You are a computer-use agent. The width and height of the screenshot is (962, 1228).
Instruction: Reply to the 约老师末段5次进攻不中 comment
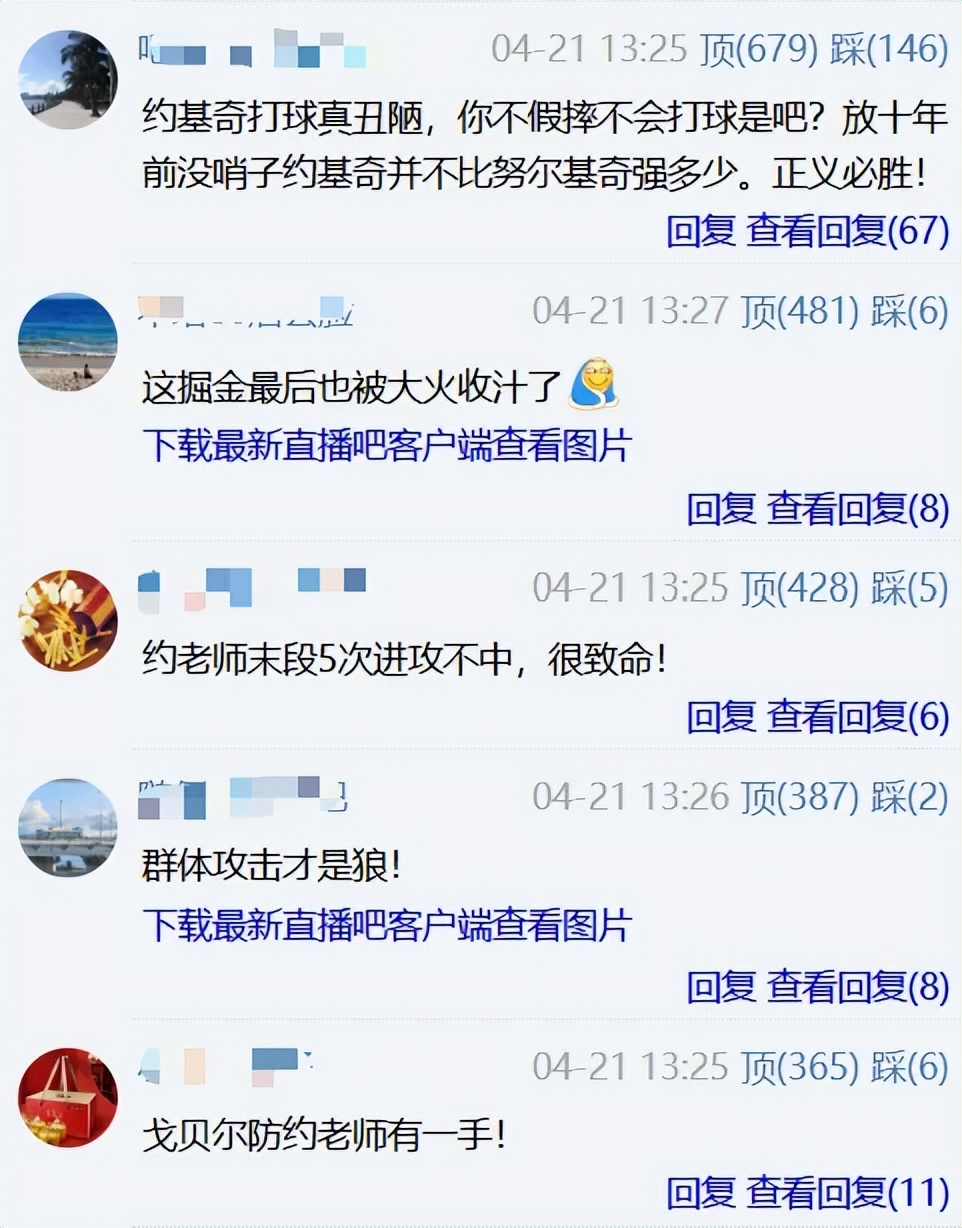pos(721,716)
